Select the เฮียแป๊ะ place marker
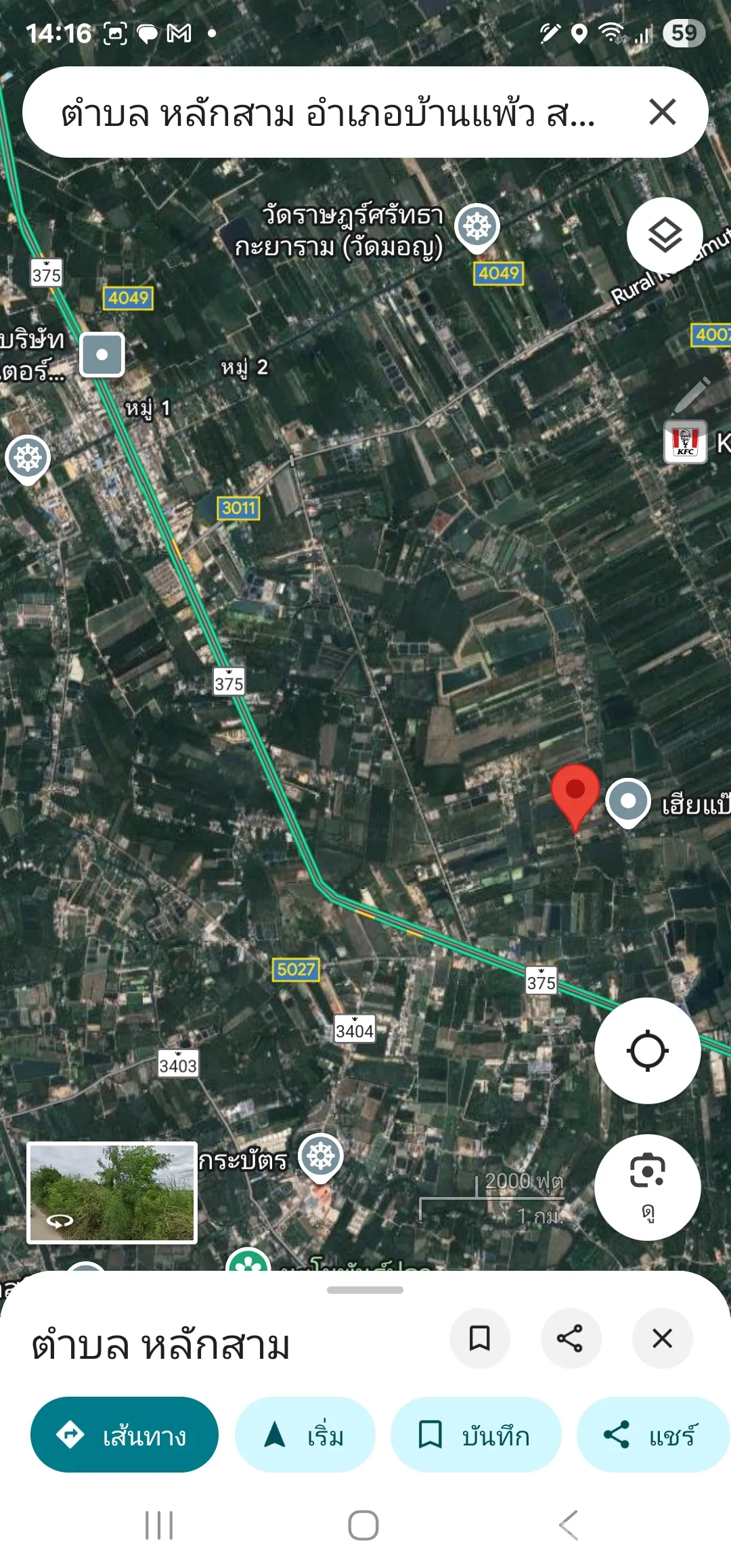 628,802
